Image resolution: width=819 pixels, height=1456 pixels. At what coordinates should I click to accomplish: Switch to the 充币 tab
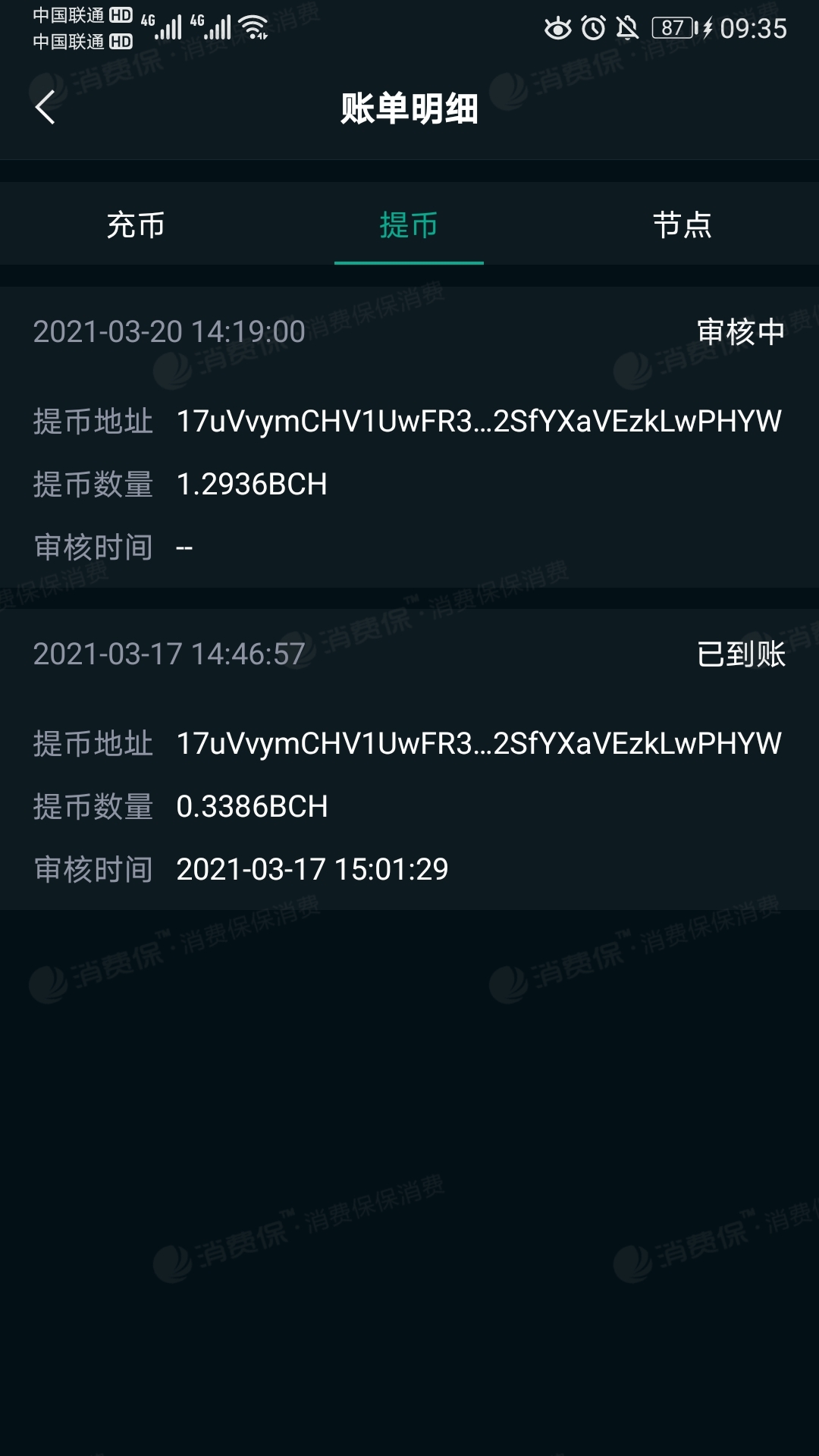point(136,225)
